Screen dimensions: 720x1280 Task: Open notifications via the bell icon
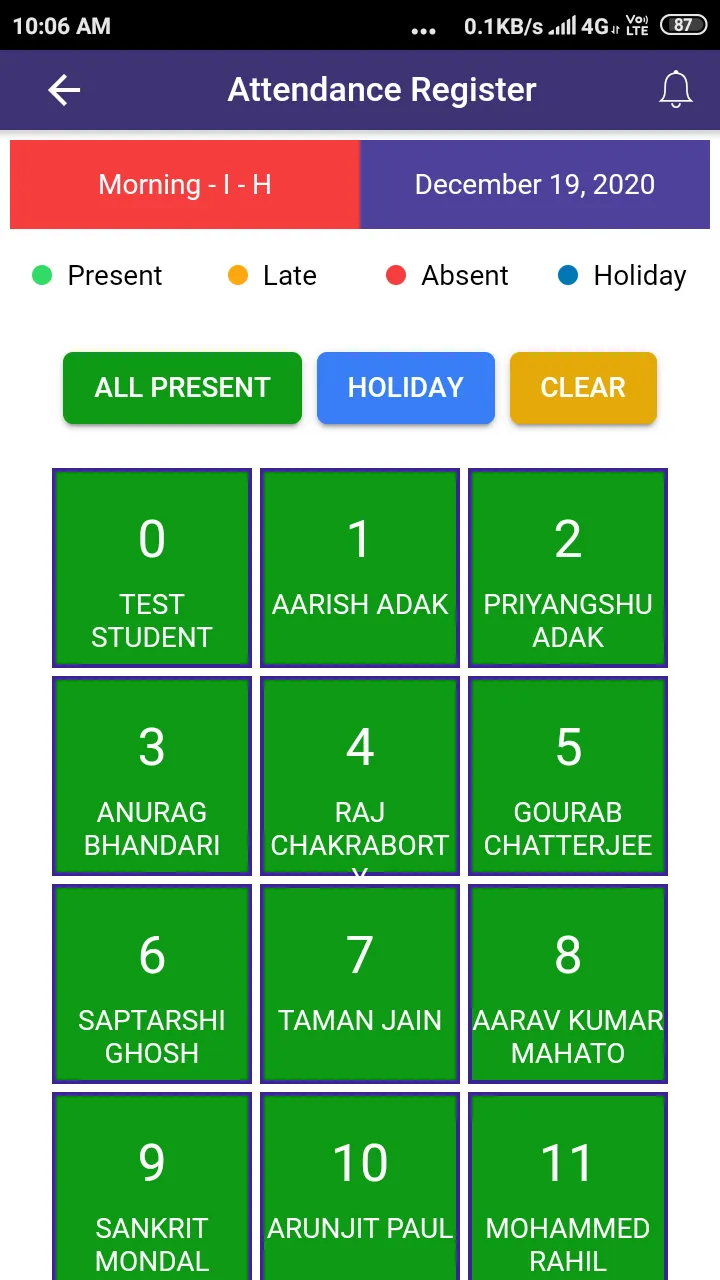click(x=676, y=90)
